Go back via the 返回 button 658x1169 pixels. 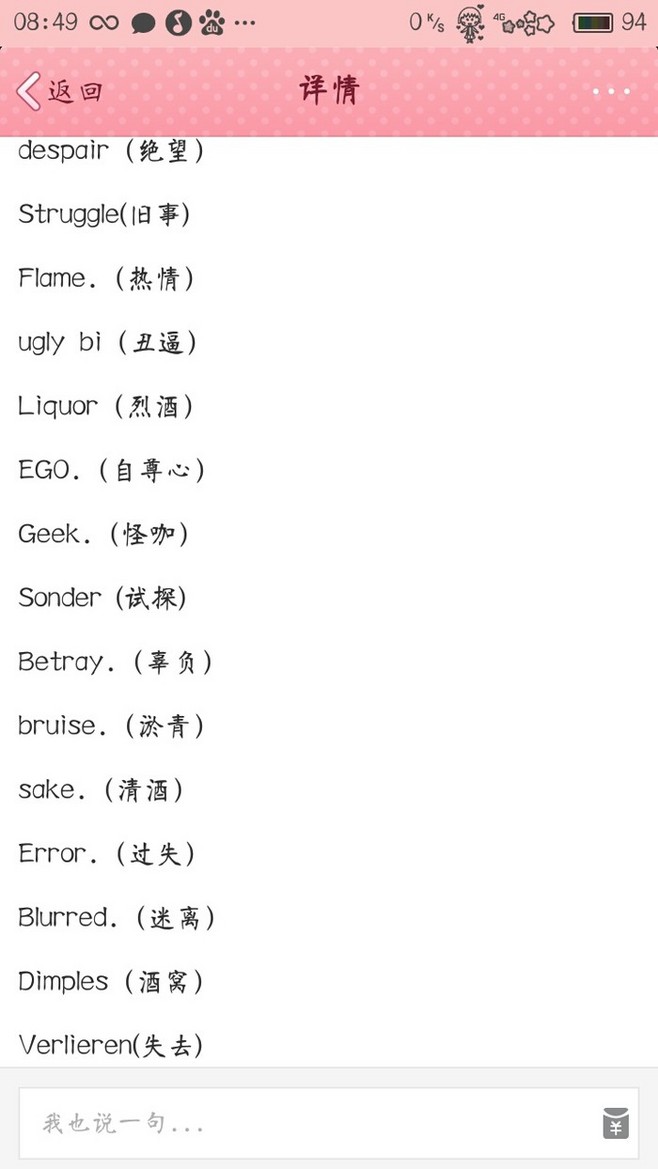point(60,92)
